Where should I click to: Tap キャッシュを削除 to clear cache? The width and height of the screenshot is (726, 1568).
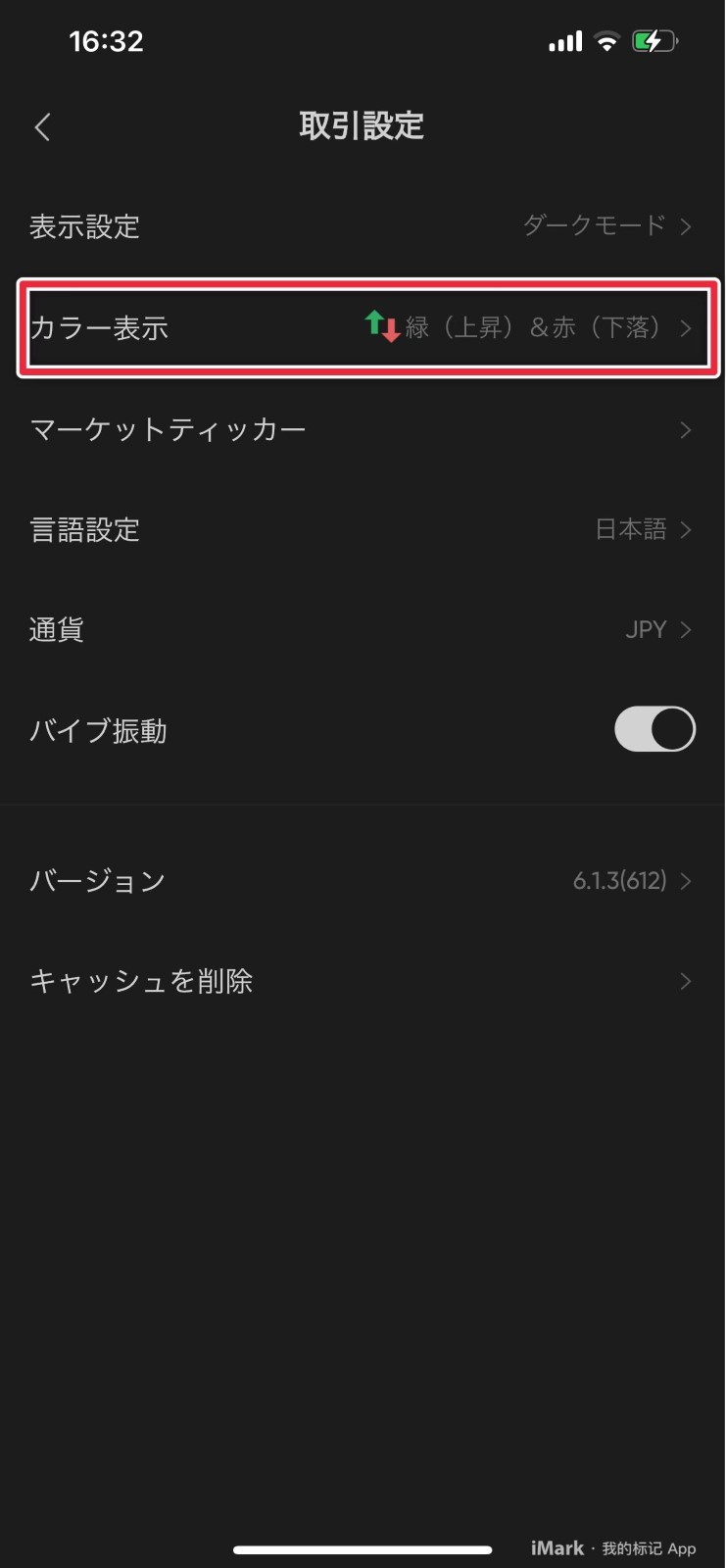(x=363, y=981)
